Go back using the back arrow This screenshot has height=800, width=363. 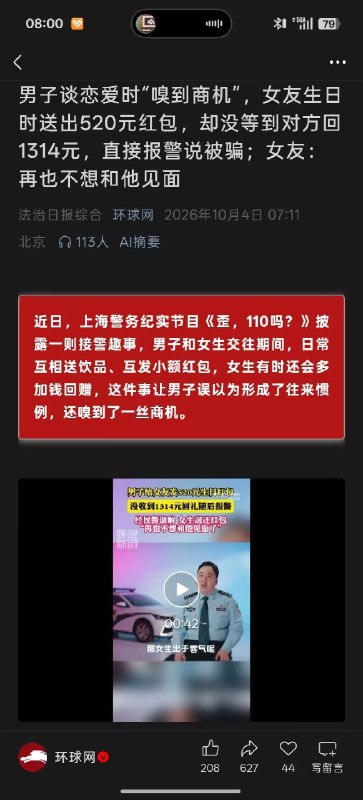point(18,63)
